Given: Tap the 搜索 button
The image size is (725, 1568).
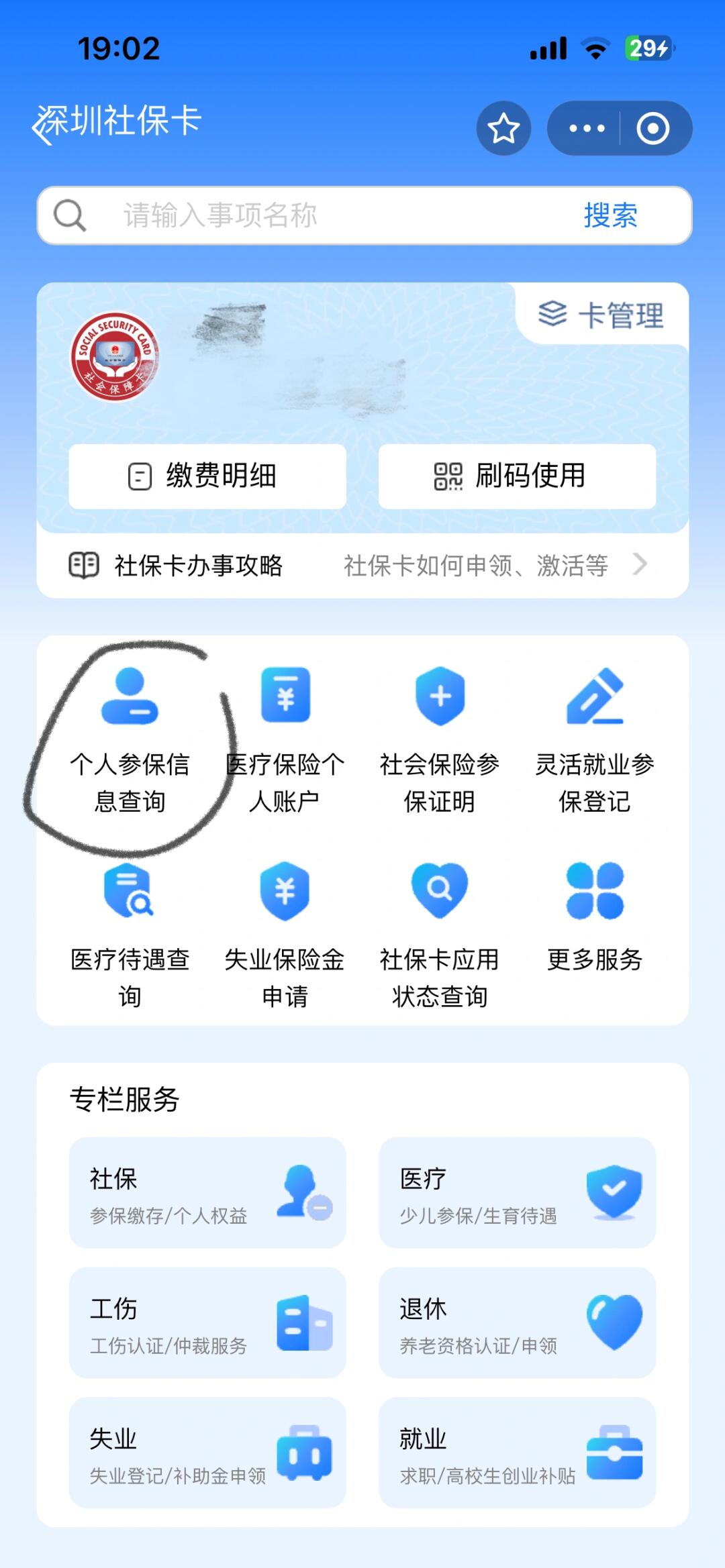Looking at the screenshot, I should pyautogui.click(x=610, y=215).
